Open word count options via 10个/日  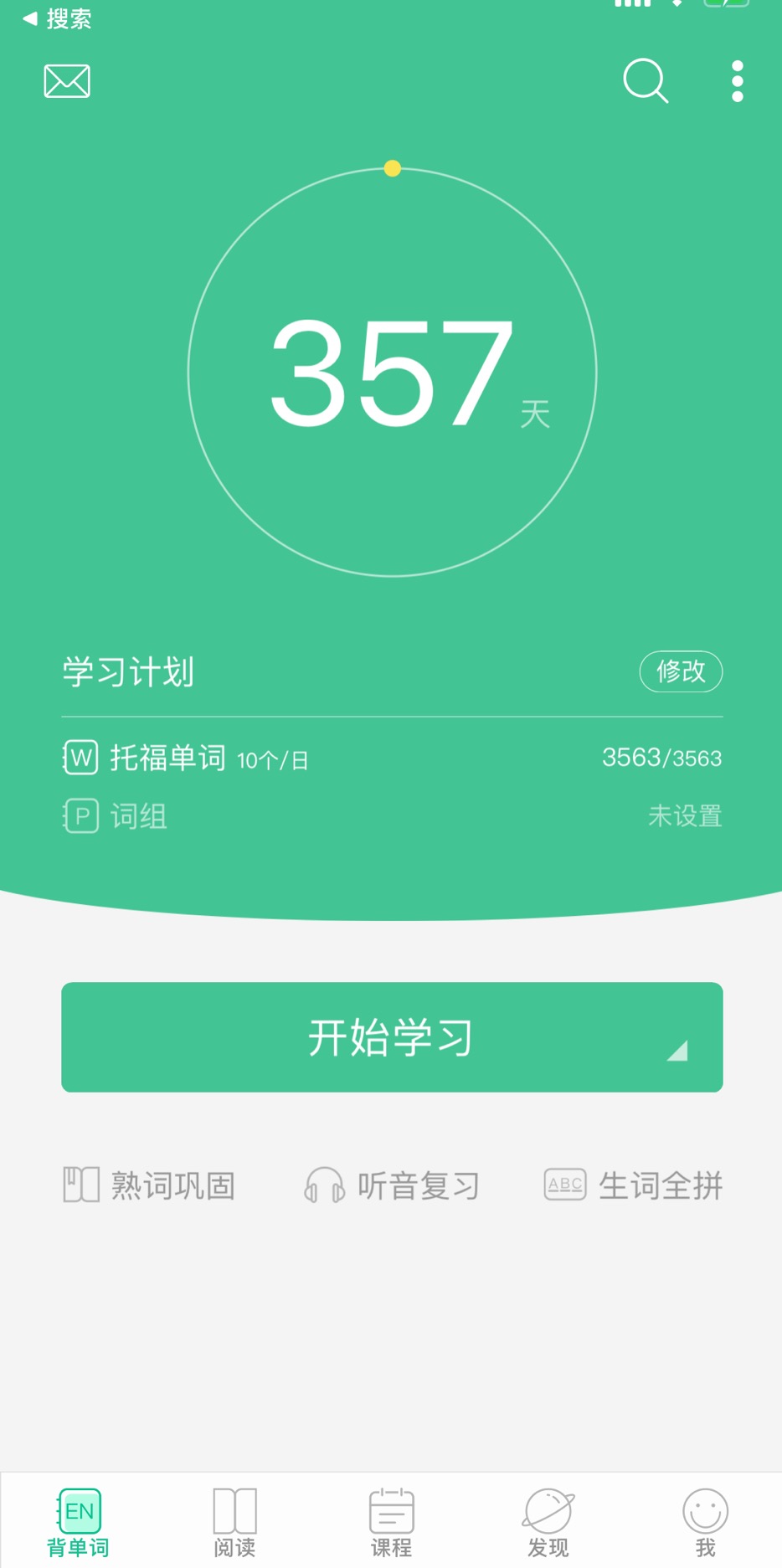tap(272, 760)
